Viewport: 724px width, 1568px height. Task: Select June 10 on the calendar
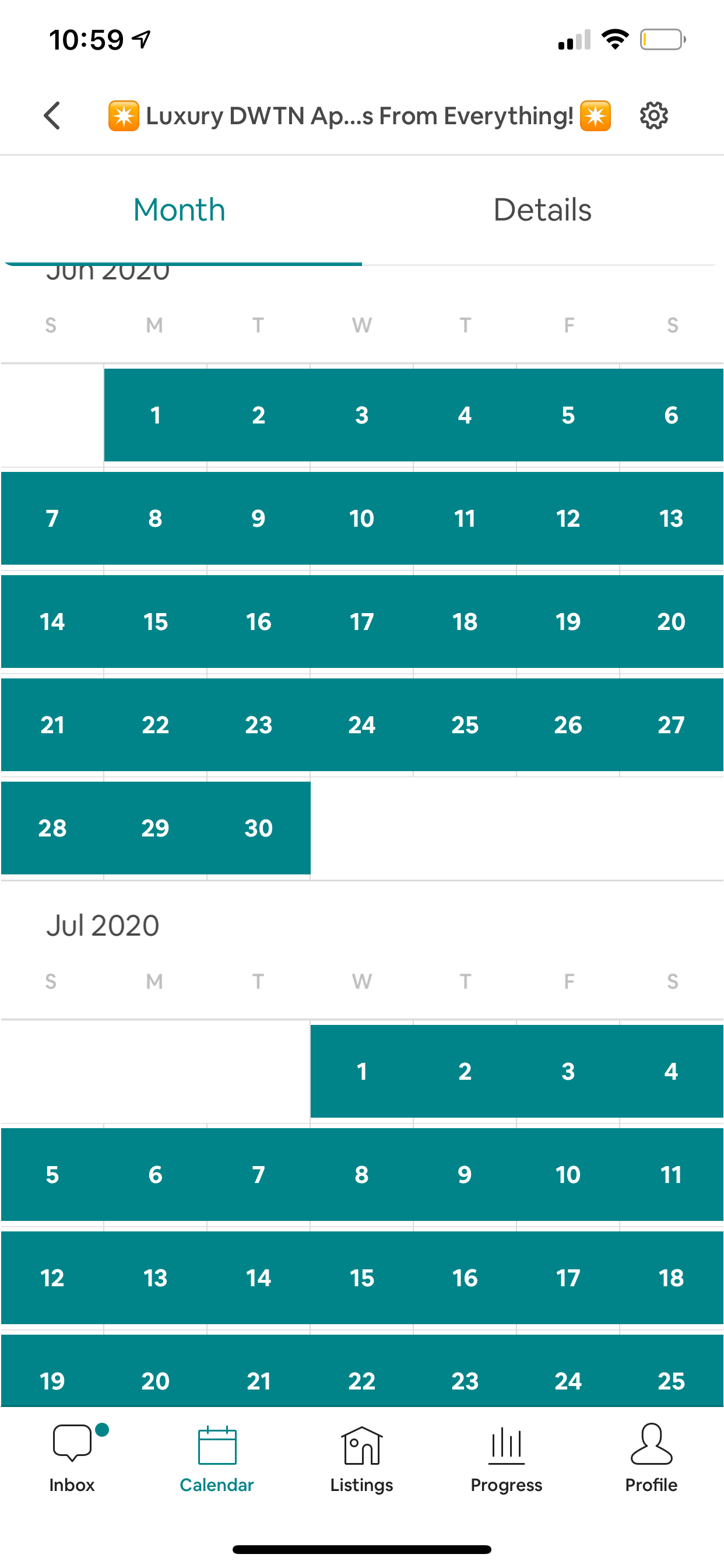pos(361,519)
